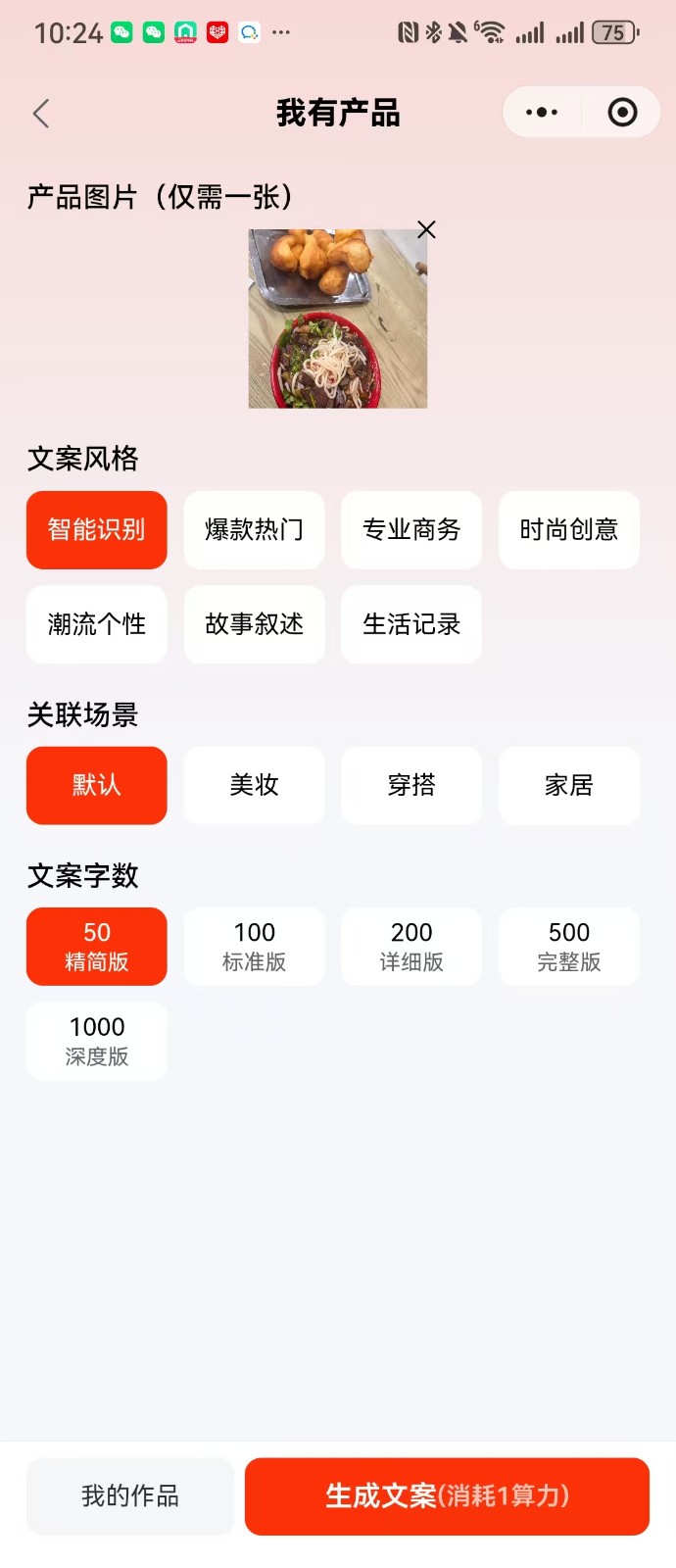Set related scene to 美妆
This screenshot has width=676, height=1568.
click(x=254, y=785)
